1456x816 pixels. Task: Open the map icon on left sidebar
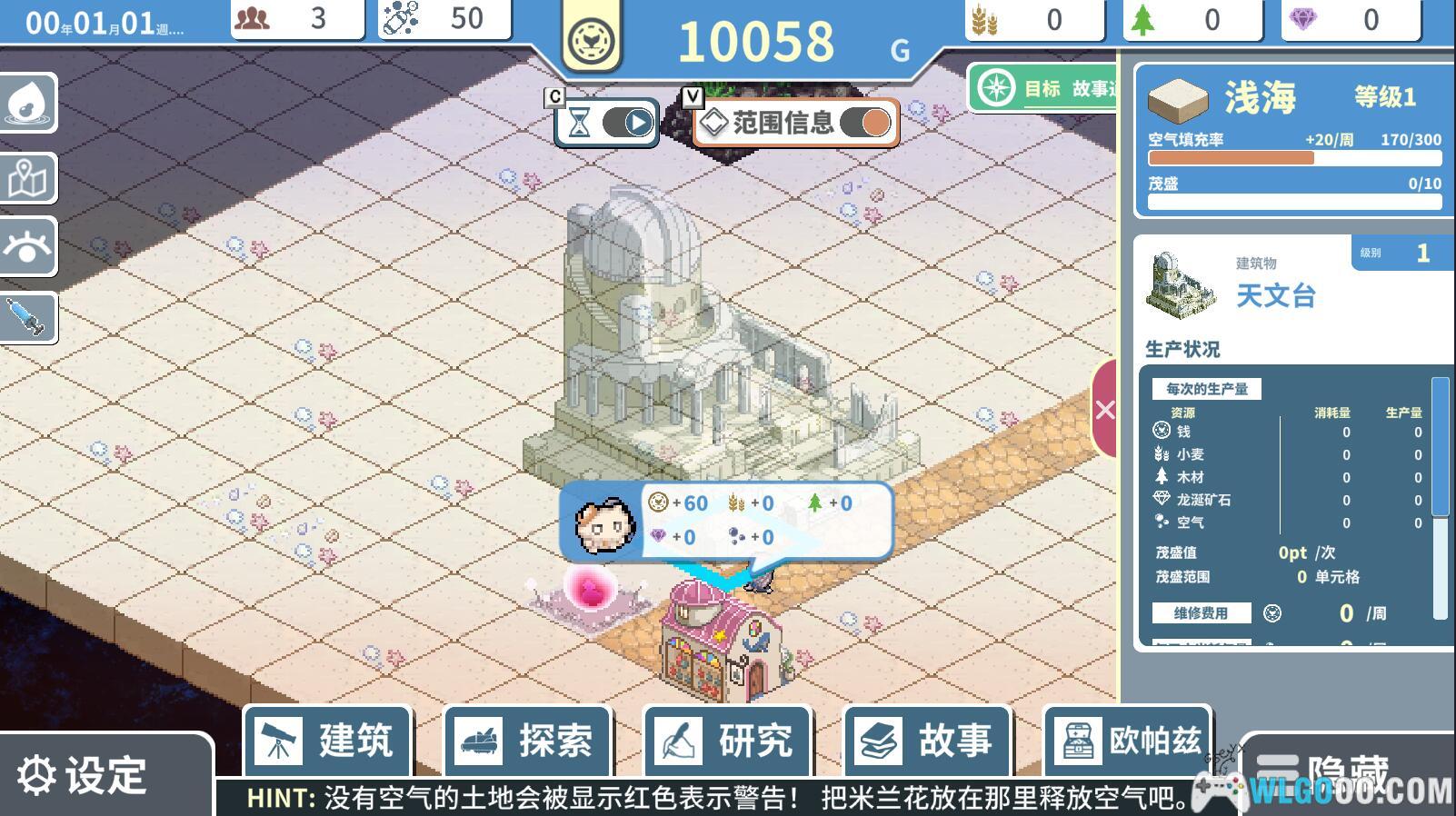point(27,177)
